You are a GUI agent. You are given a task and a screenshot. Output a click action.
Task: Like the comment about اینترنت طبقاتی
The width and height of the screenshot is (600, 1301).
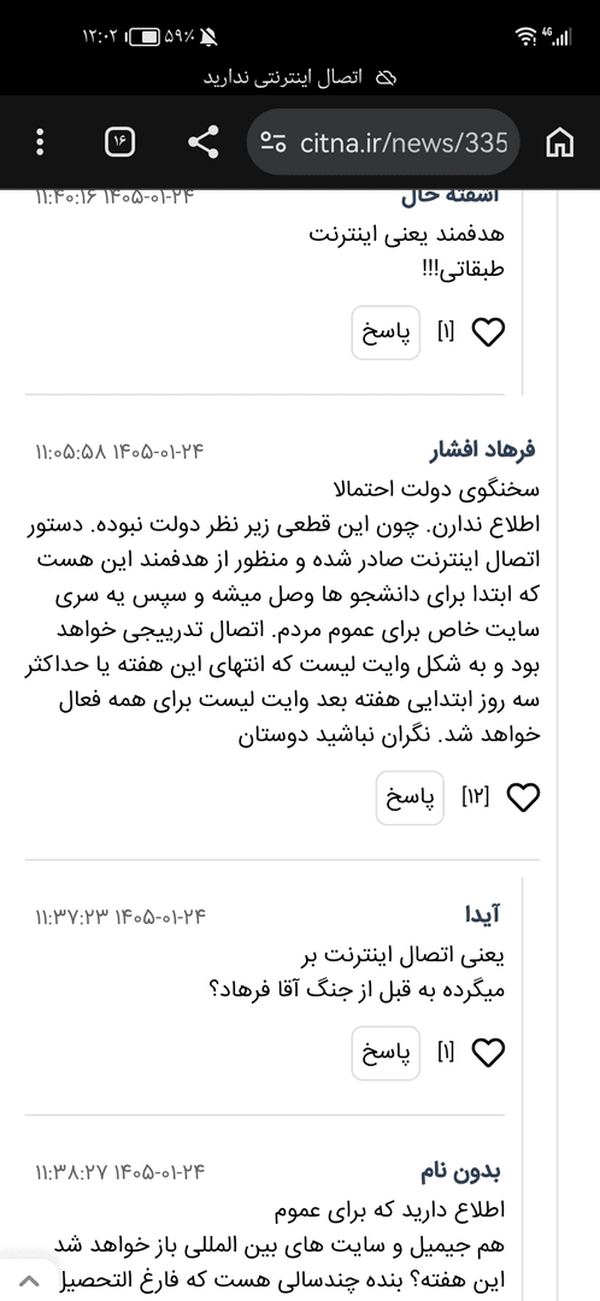(489, 333)
